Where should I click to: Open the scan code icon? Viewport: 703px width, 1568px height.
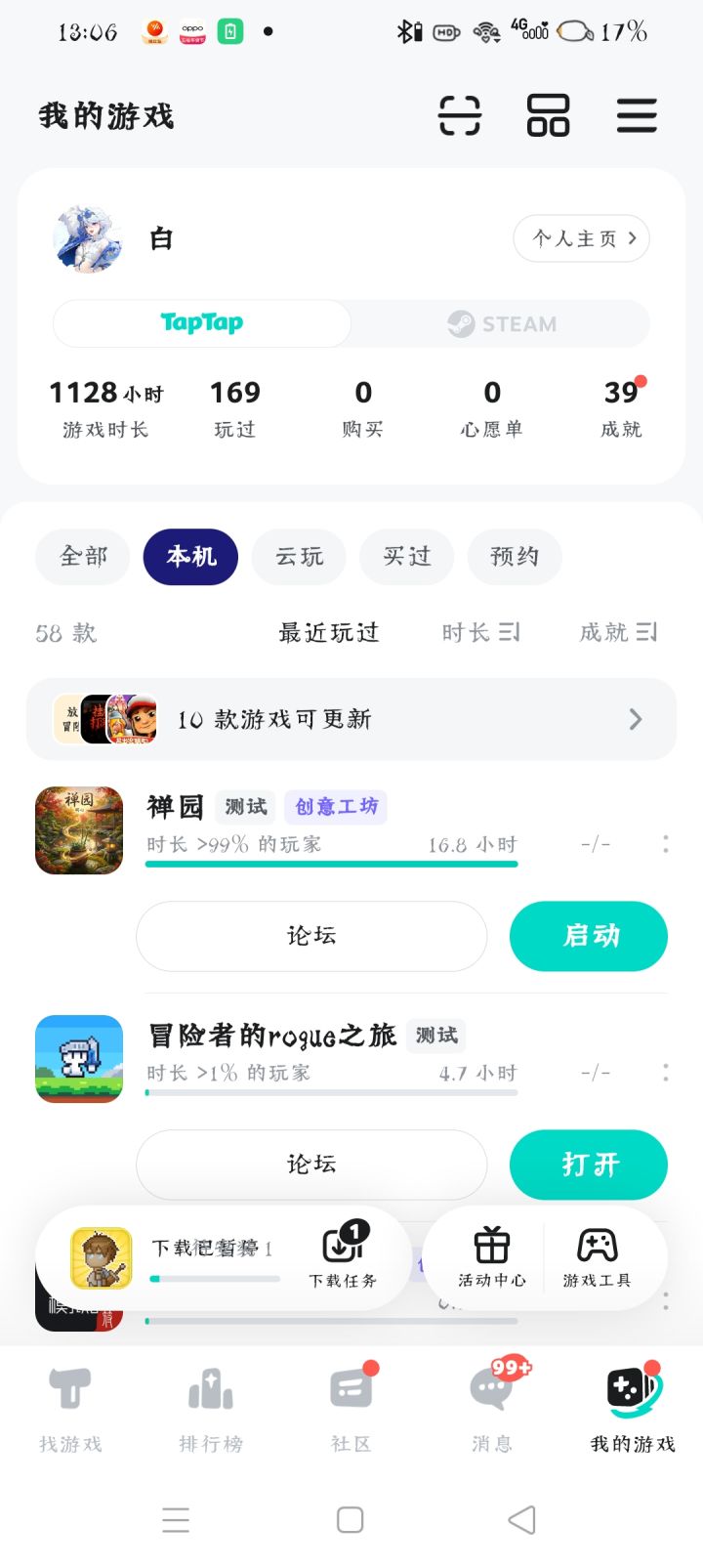459,116
